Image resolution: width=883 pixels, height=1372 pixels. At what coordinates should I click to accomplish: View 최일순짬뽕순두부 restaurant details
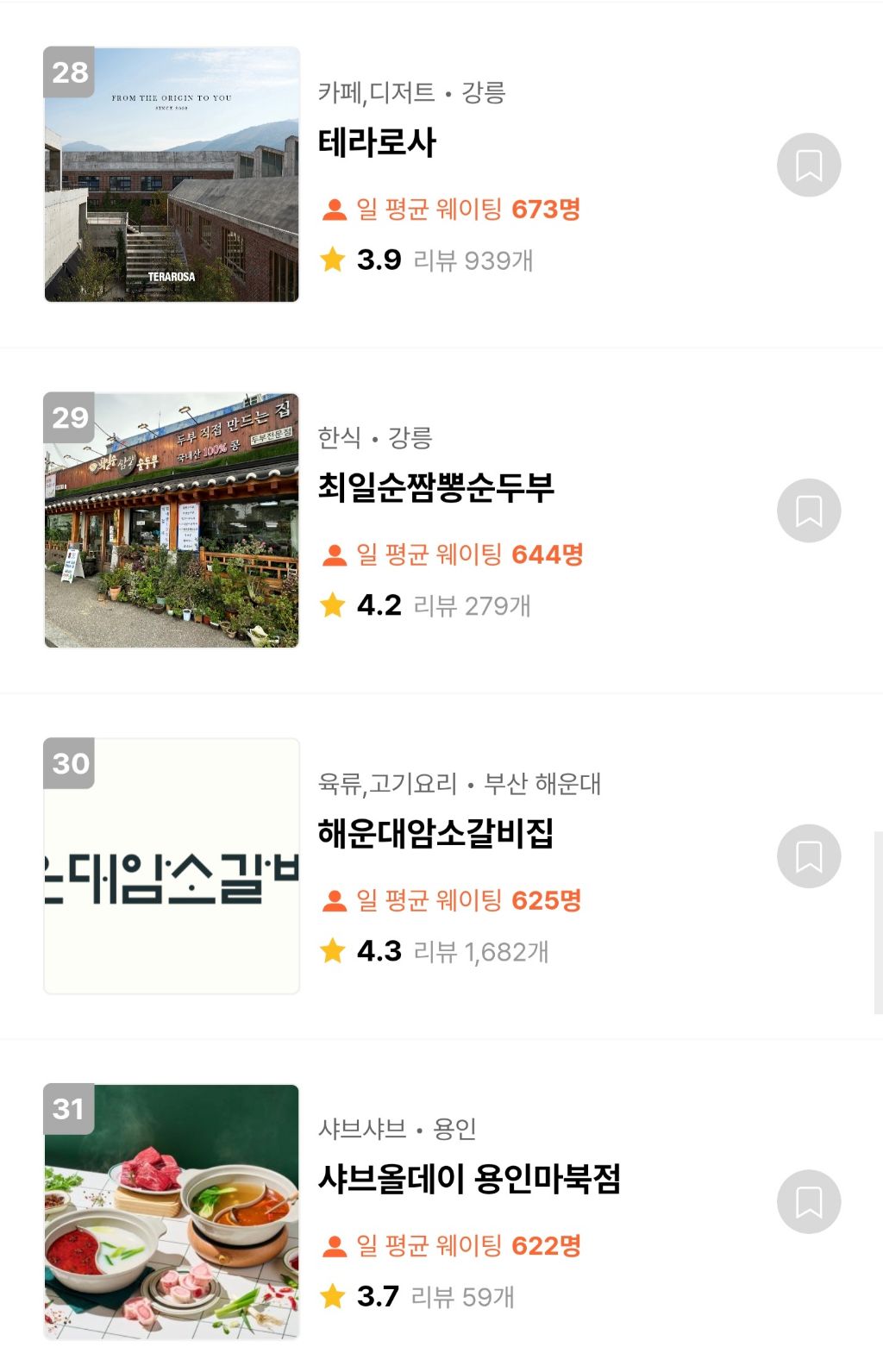[435, 487]
